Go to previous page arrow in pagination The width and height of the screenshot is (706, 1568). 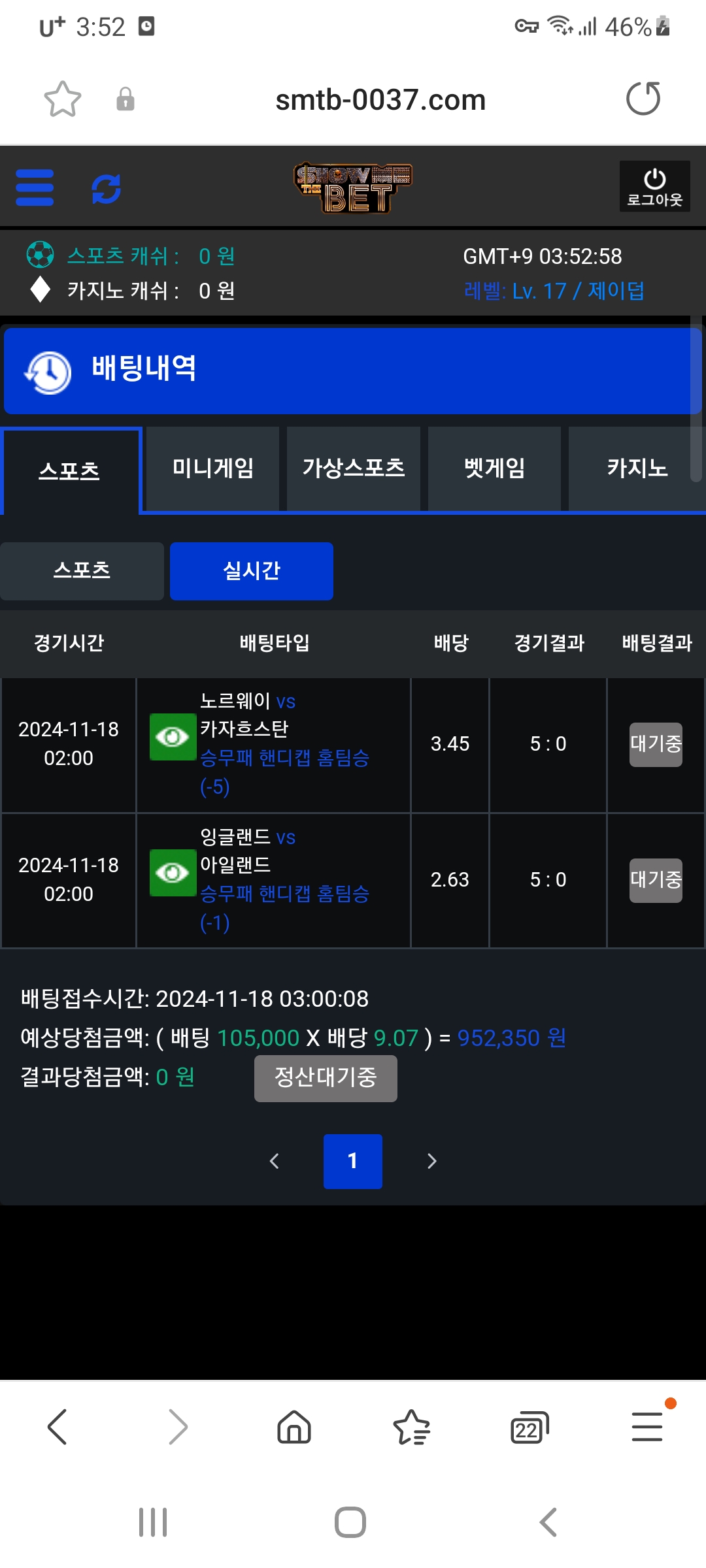pos(275,1161)
